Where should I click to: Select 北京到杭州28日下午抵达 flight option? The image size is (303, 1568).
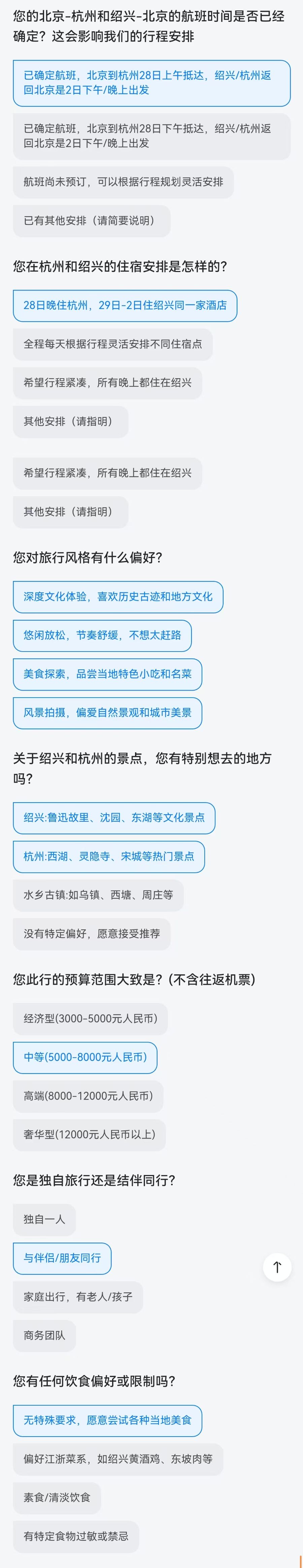point(151,136)
